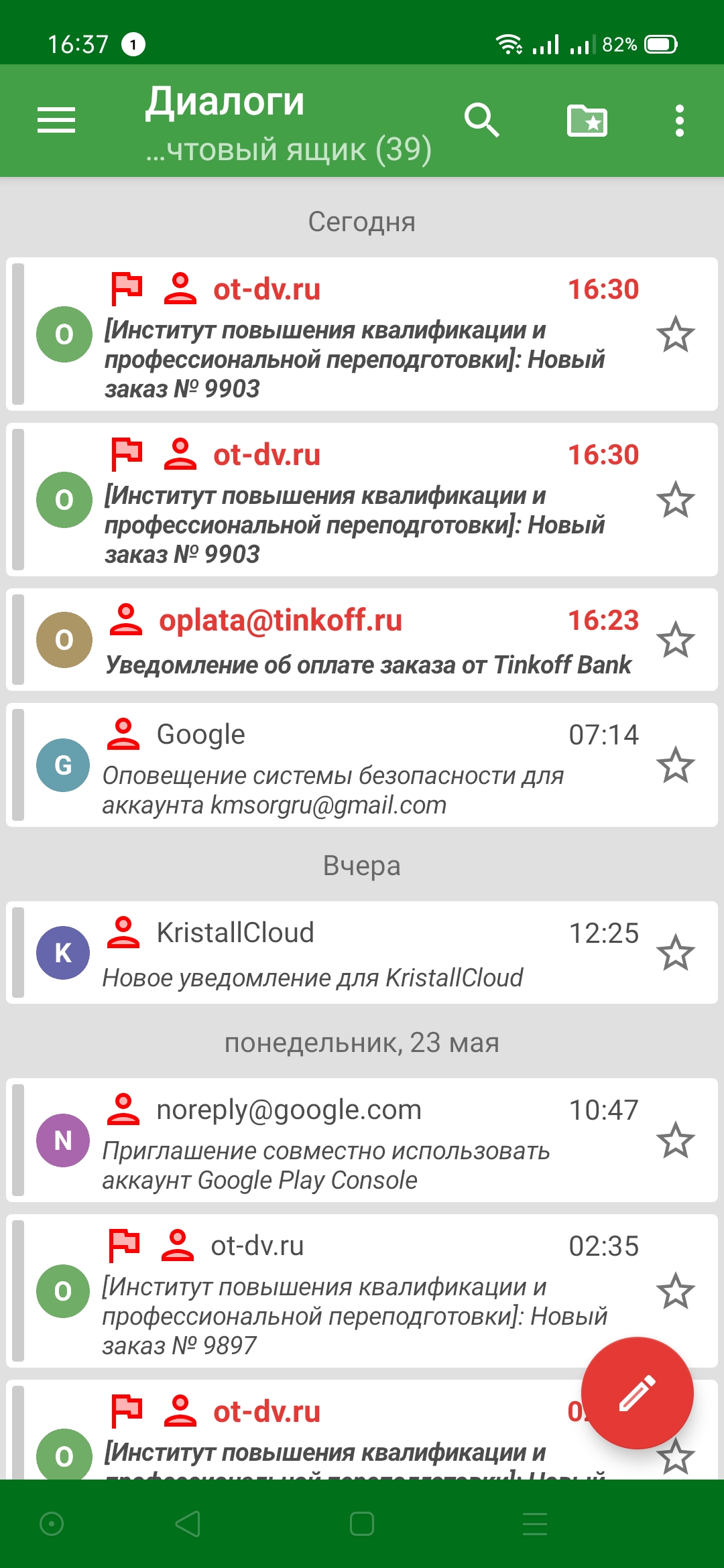Open the navigation drawer menu
Screen dimensions: 724x1568
point(56,121)
